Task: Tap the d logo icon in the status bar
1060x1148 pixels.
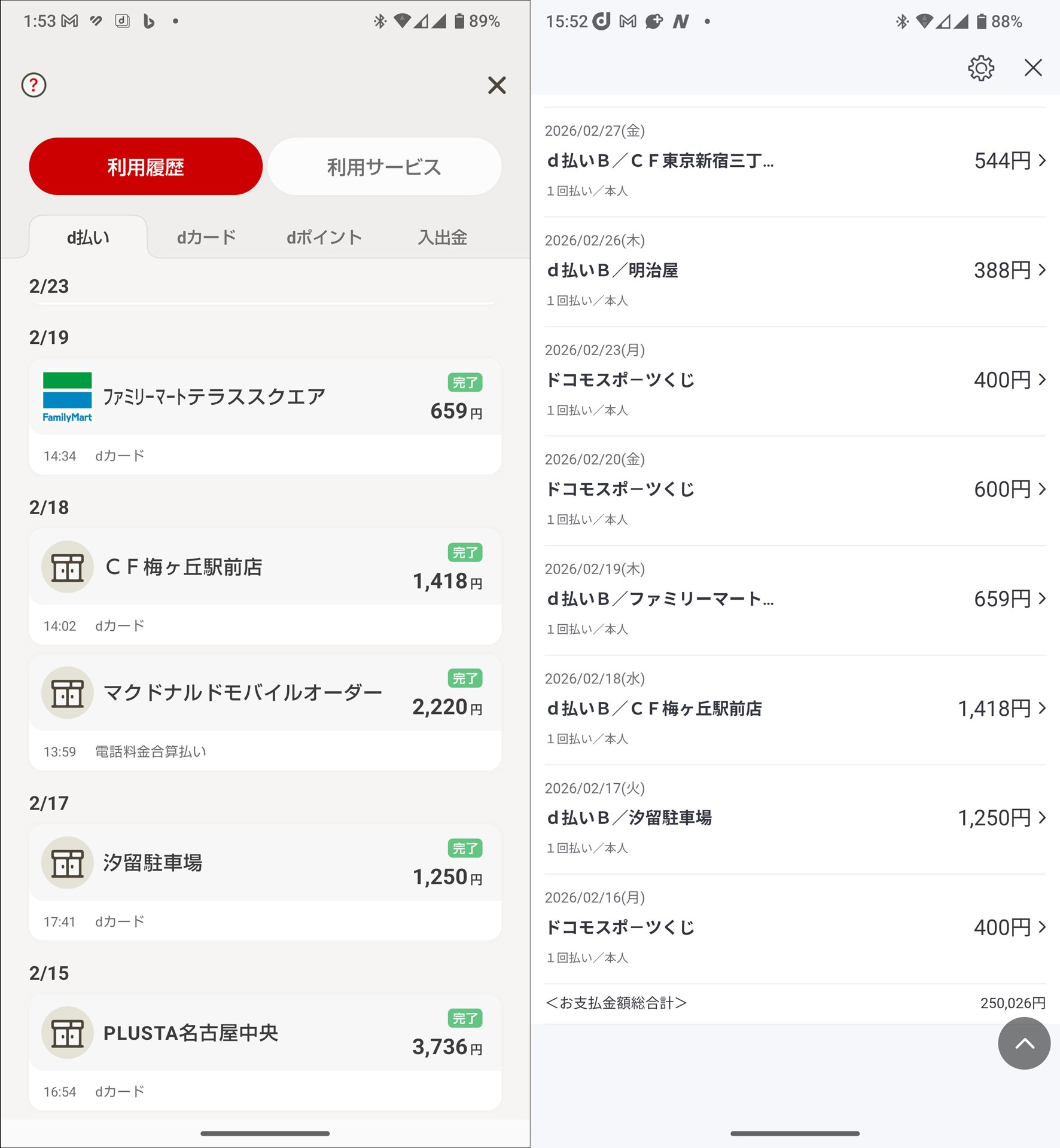Action: (x=600, y=20)
